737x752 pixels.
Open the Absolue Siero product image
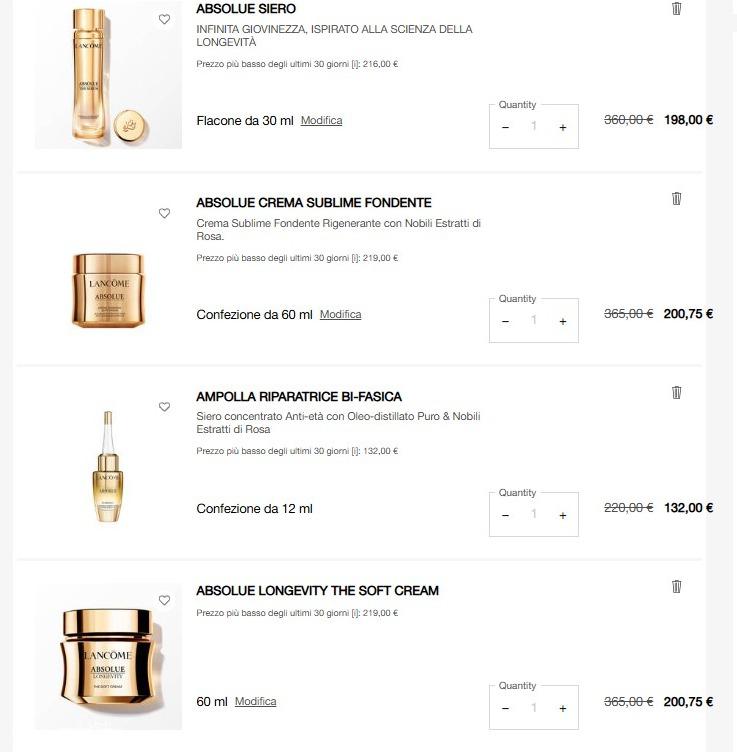[x=108, y=75]
